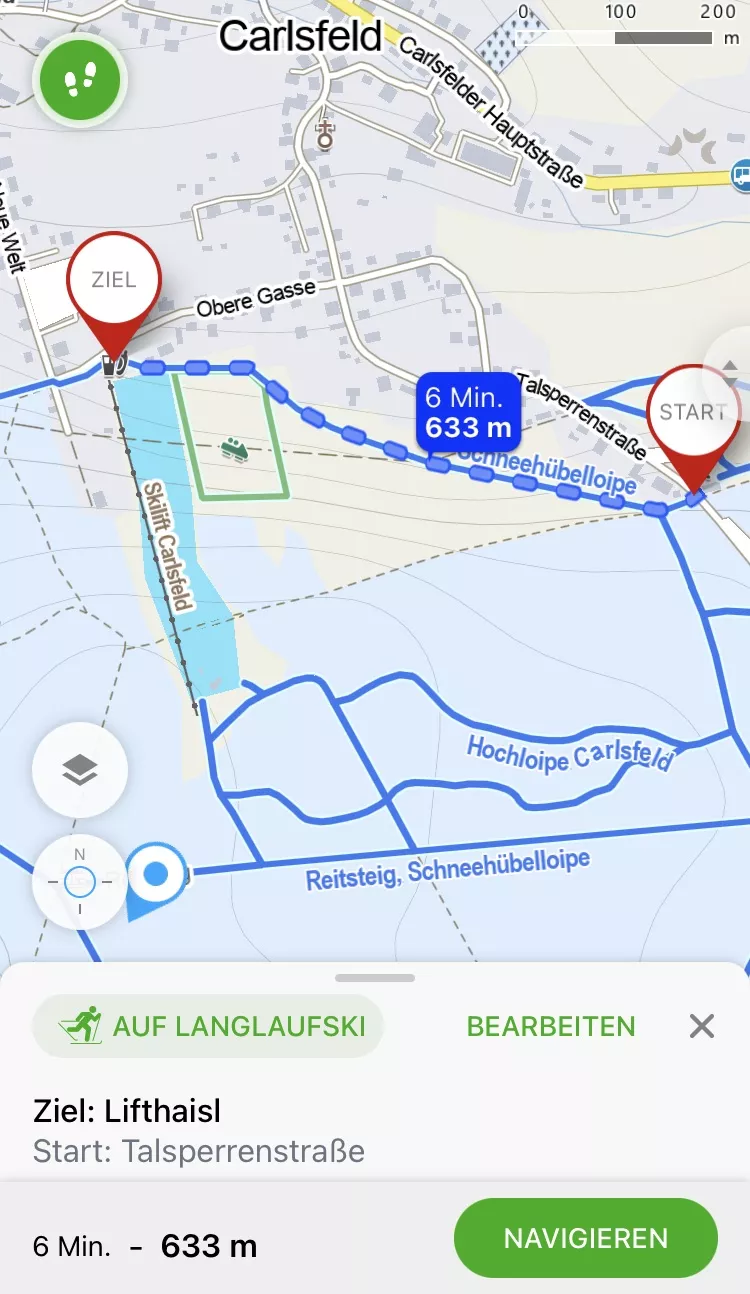This screenshot has height=1294, width=750.
Task: Tap the 6 Min. 633 m route label
Action: 468,412
